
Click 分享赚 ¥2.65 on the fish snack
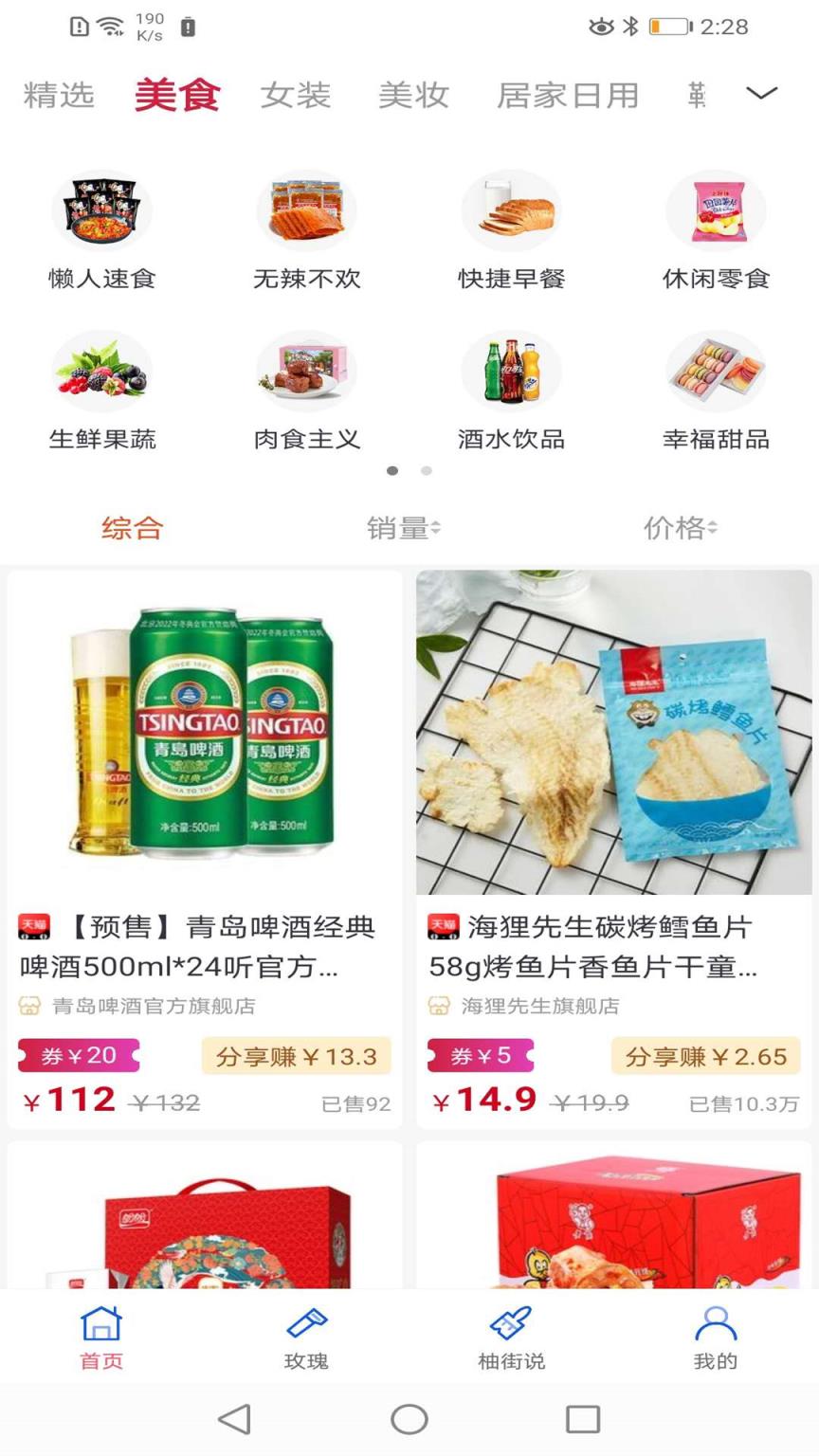[x=706, y=1055]
